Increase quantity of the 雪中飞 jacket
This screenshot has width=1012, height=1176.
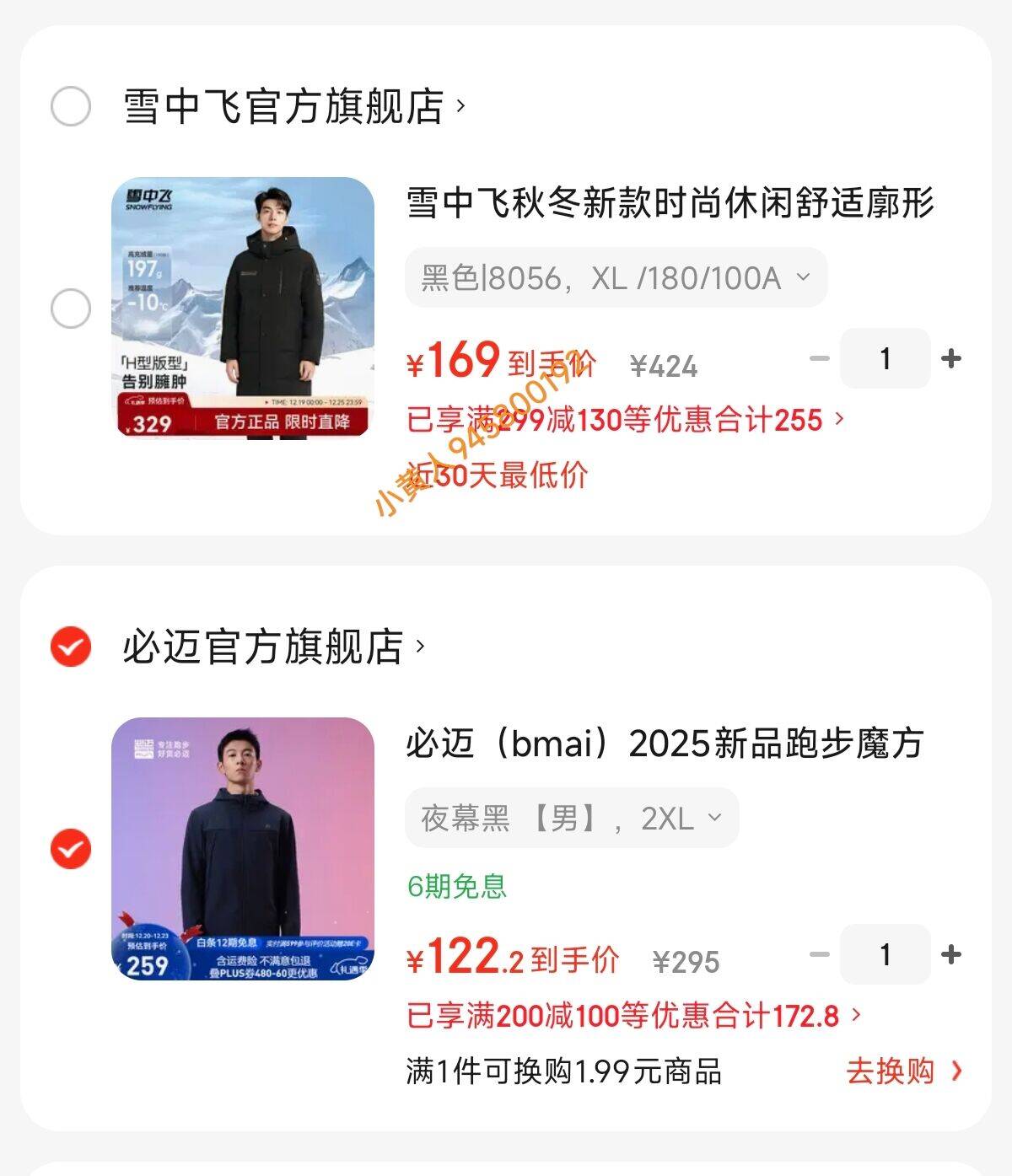pyautogui.click(x=951, y=359)
